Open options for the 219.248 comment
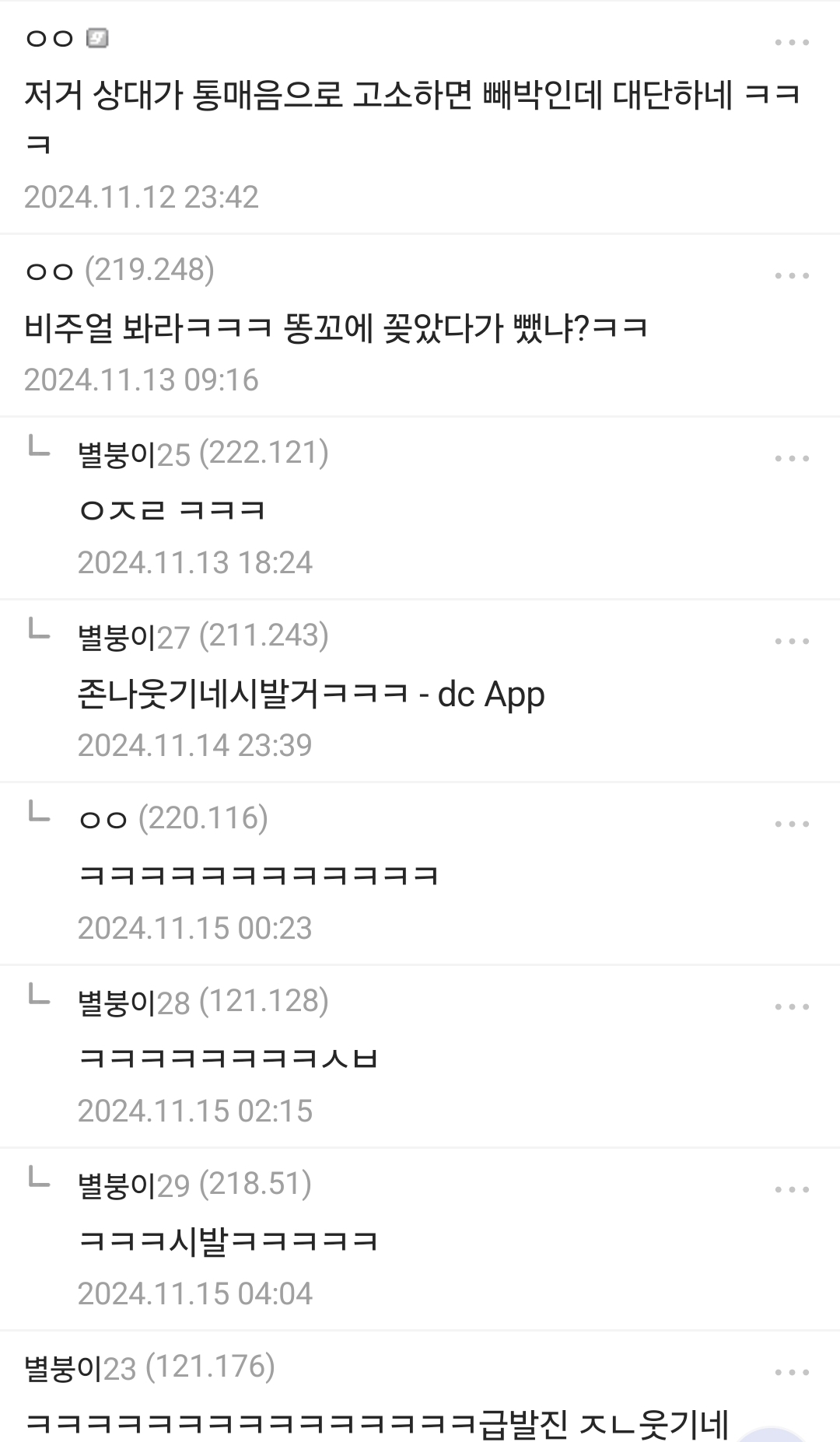Image resolution: width=840 pixels, height=1442 pixels. coord(792,275)
